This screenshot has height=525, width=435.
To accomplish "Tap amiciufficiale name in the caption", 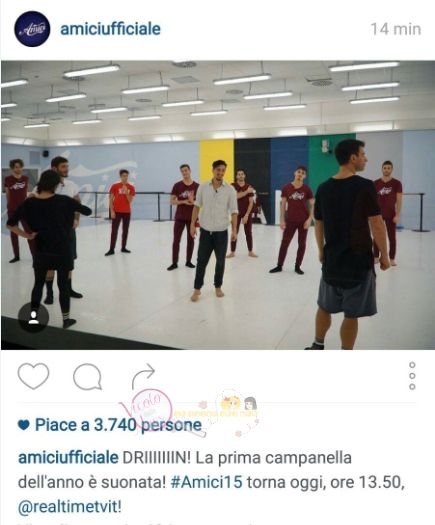I will coord(68,457).
